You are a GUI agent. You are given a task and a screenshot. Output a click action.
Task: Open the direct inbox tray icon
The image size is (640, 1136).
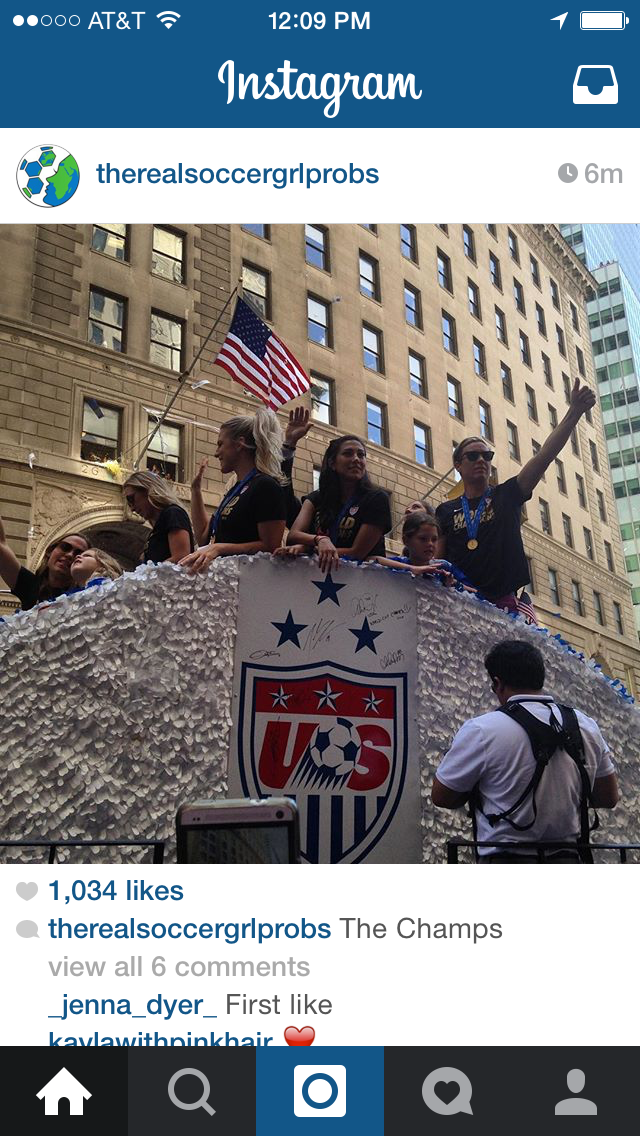pyautogui.click(x=595, y=86)
